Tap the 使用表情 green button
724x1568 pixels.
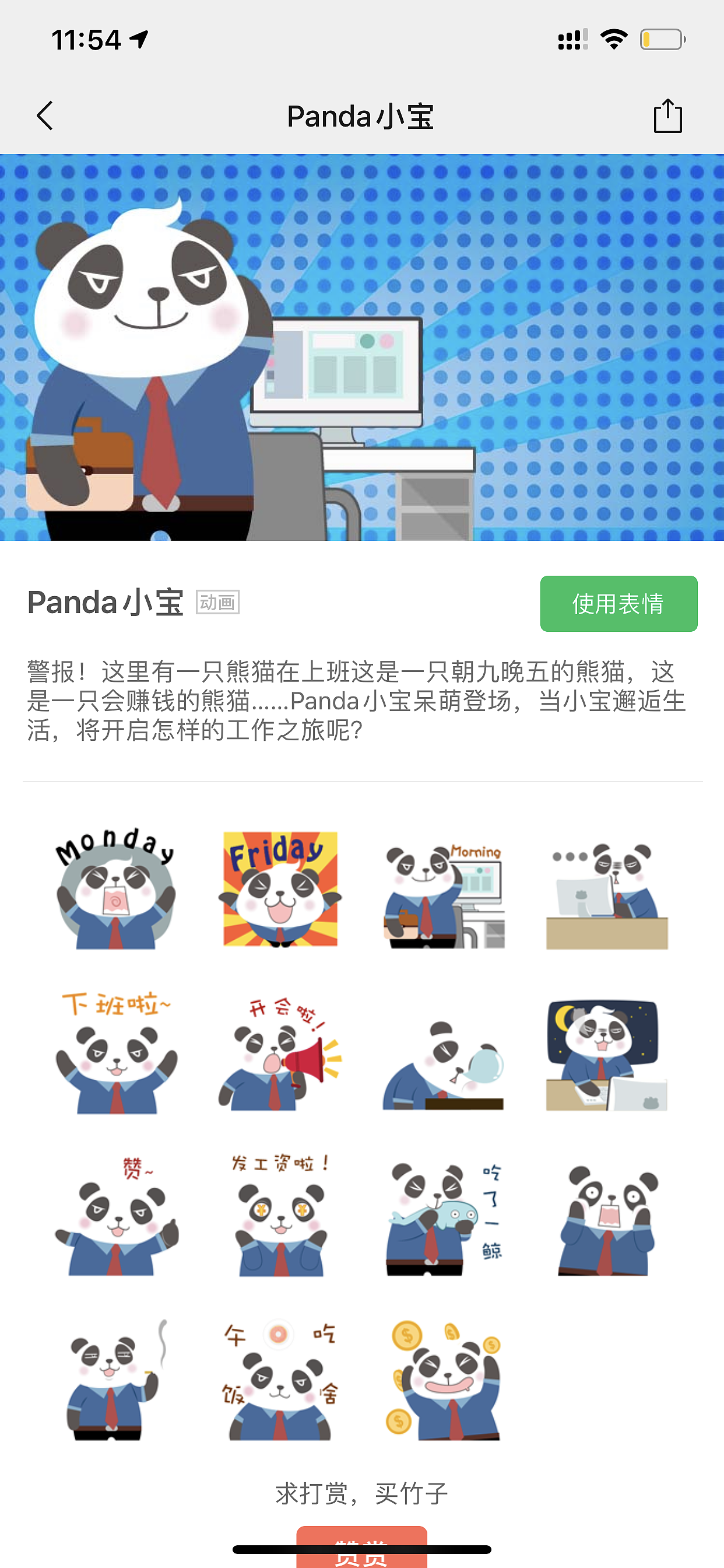[x=618, y=604]
